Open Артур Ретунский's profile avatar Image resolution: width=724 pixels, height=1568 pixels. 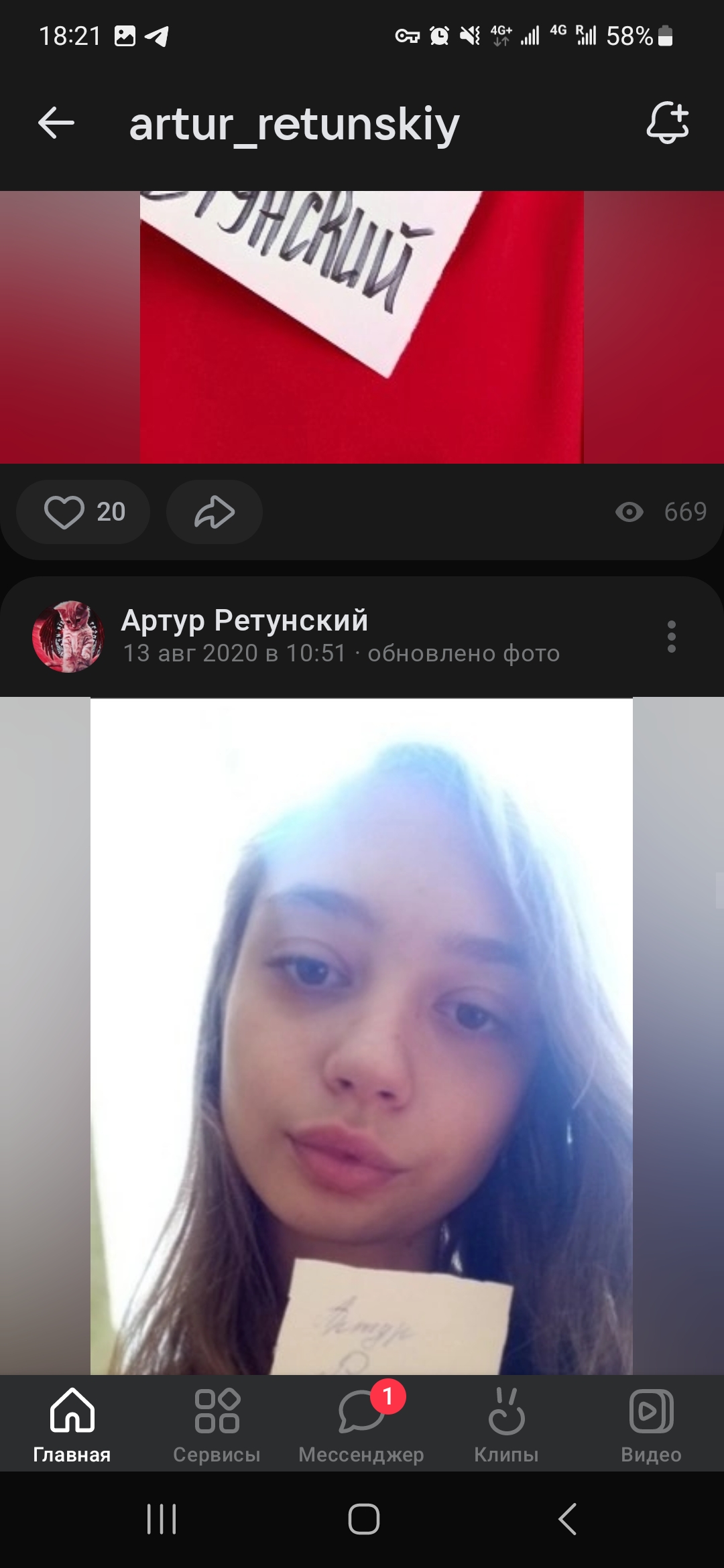pos(68,637)
